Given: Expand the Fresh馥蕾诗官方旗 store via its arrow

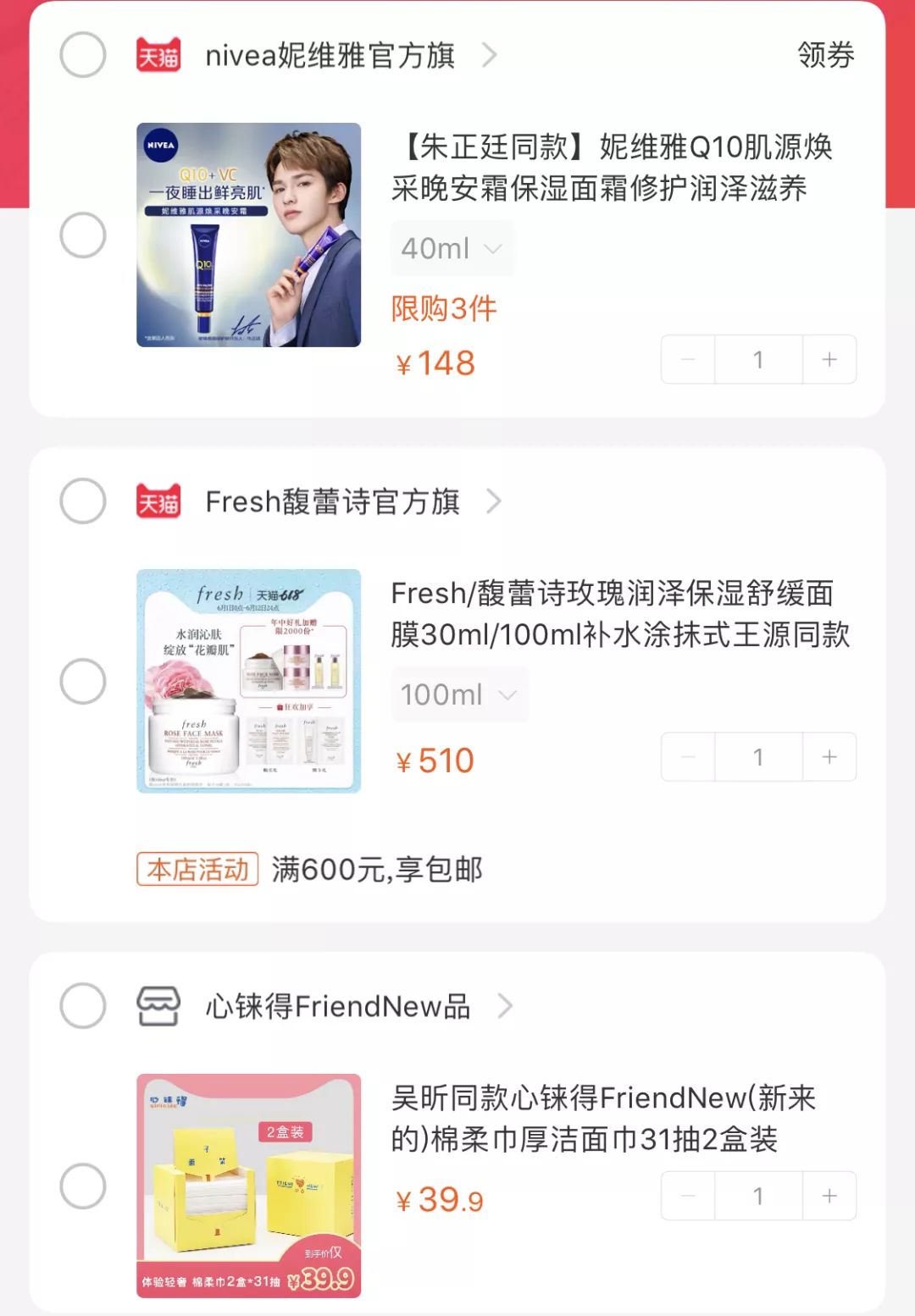Looking at the screenshot, I should 495,500.
